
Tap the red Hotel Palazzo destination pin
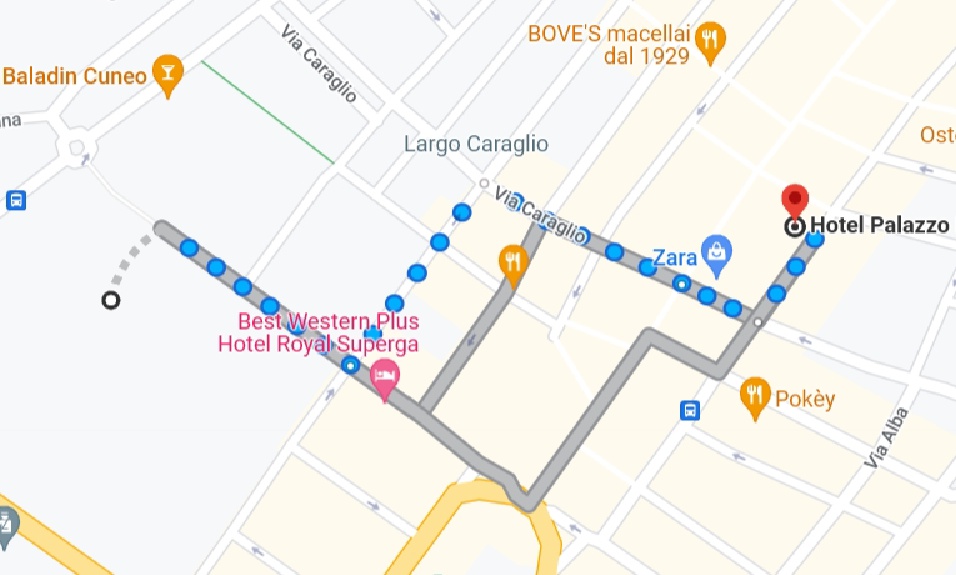[795, 201]
